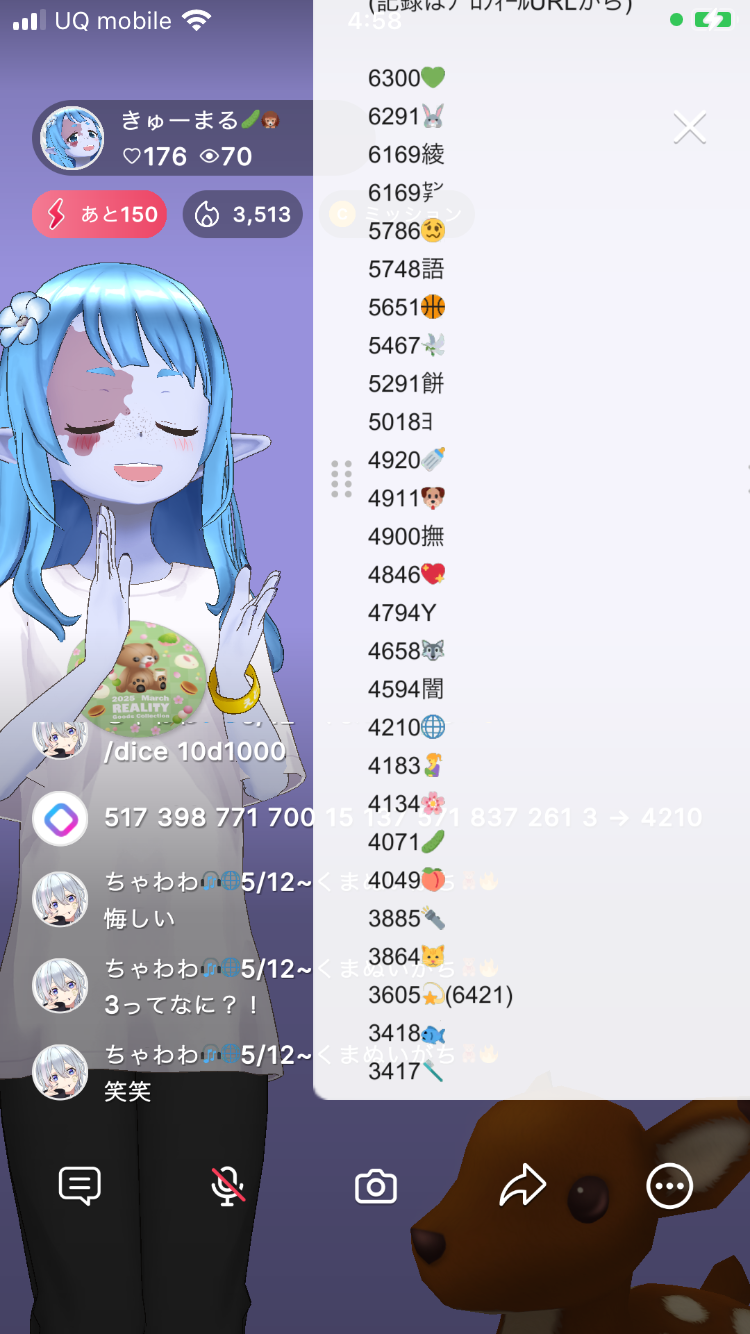This screenshot has width=750, height=1334.
Task: Open the 3,513 flame points chip
Action: (242, 214)
